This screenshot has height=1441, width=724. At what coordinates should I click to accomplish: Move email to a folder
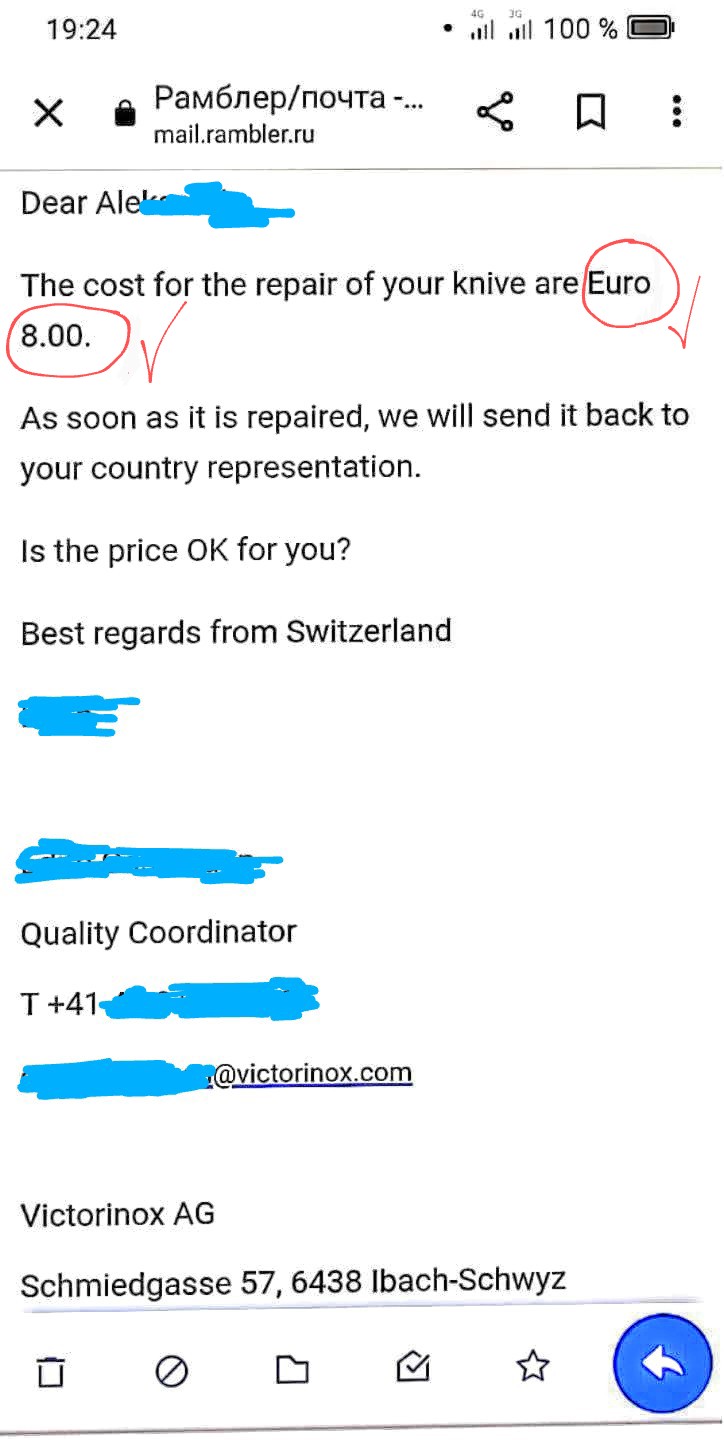coord(292,1369)
